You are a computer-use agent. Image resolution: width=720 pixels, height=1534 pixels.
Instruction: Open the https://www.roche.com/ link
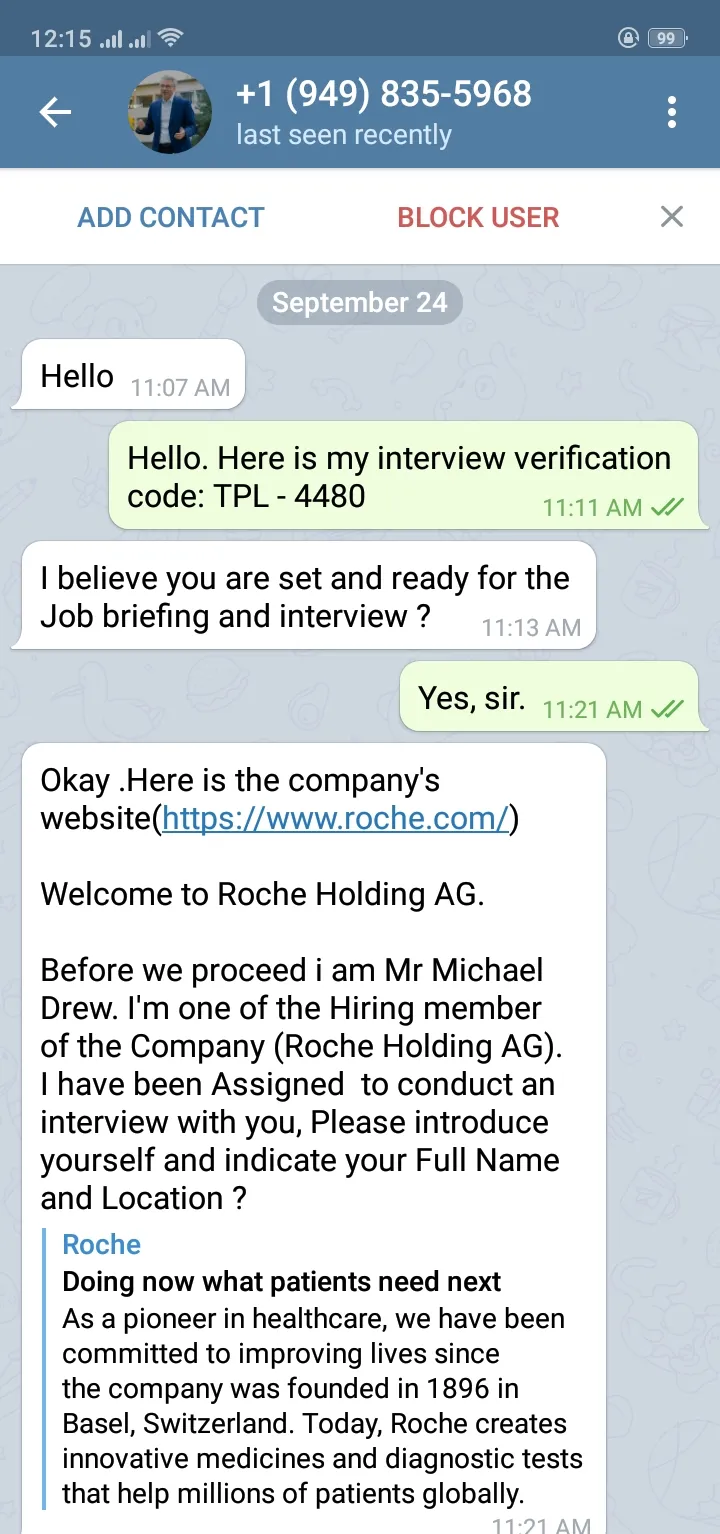336,818
